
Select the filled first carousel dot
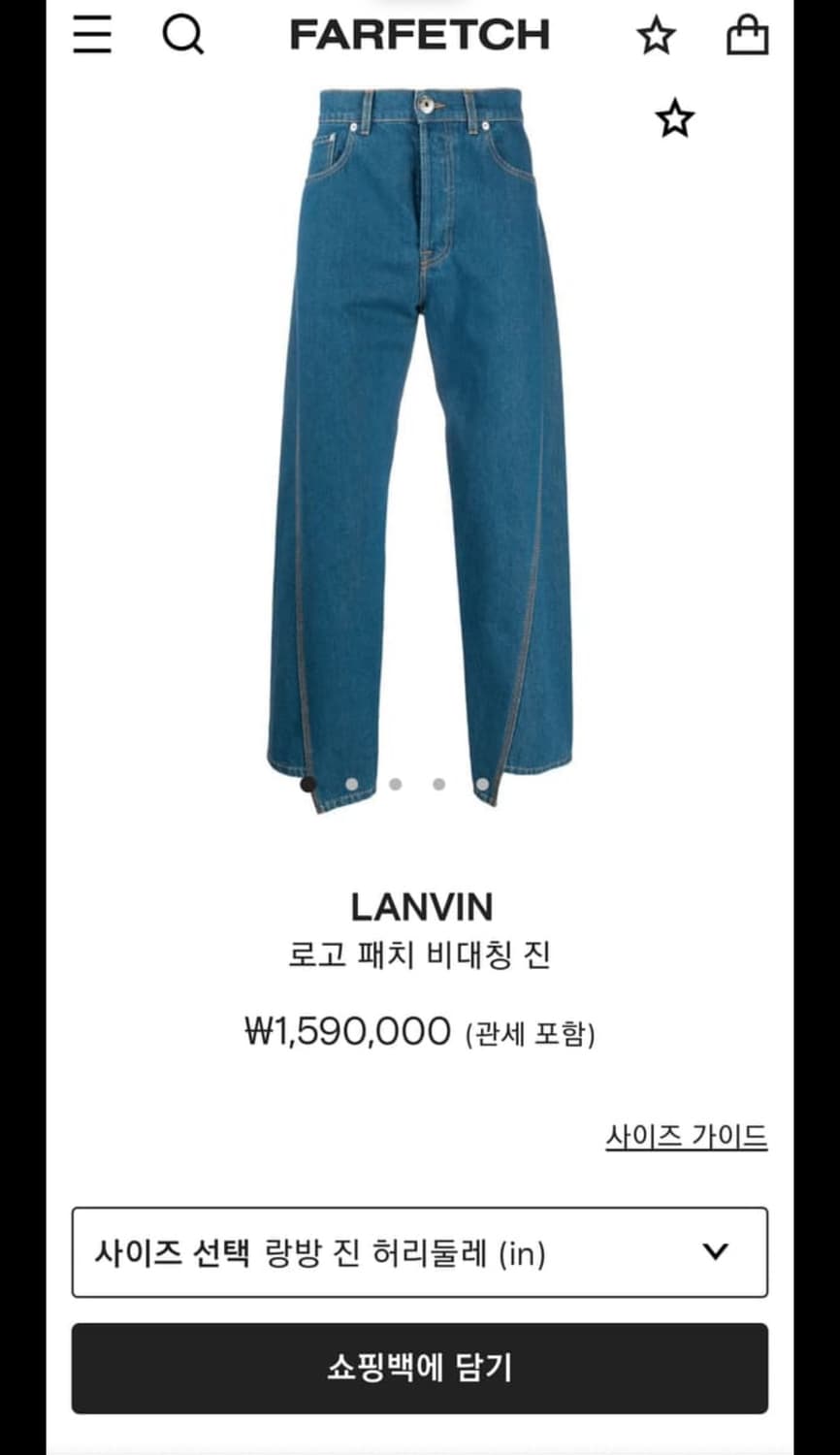307,782
